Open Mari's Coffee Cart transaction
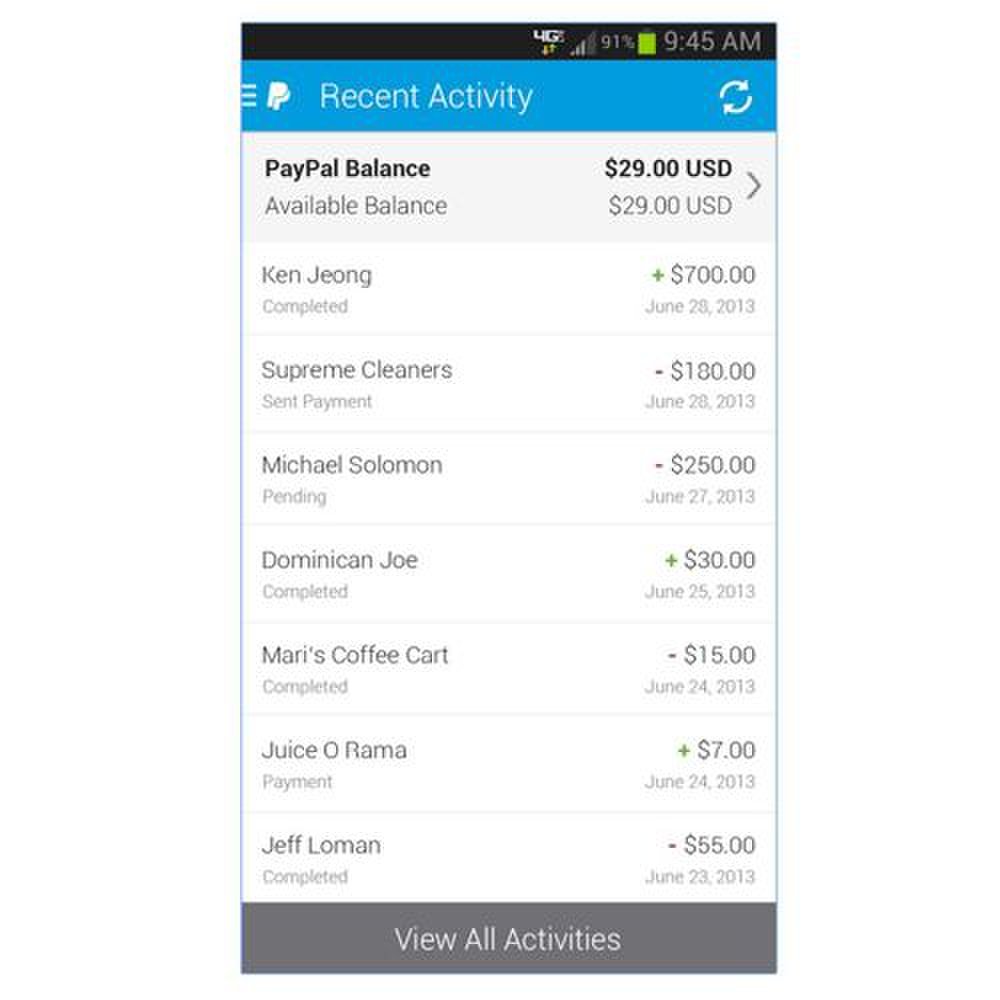The image size is (1000, 1000). pyautogui.click(x=508, y=669)
